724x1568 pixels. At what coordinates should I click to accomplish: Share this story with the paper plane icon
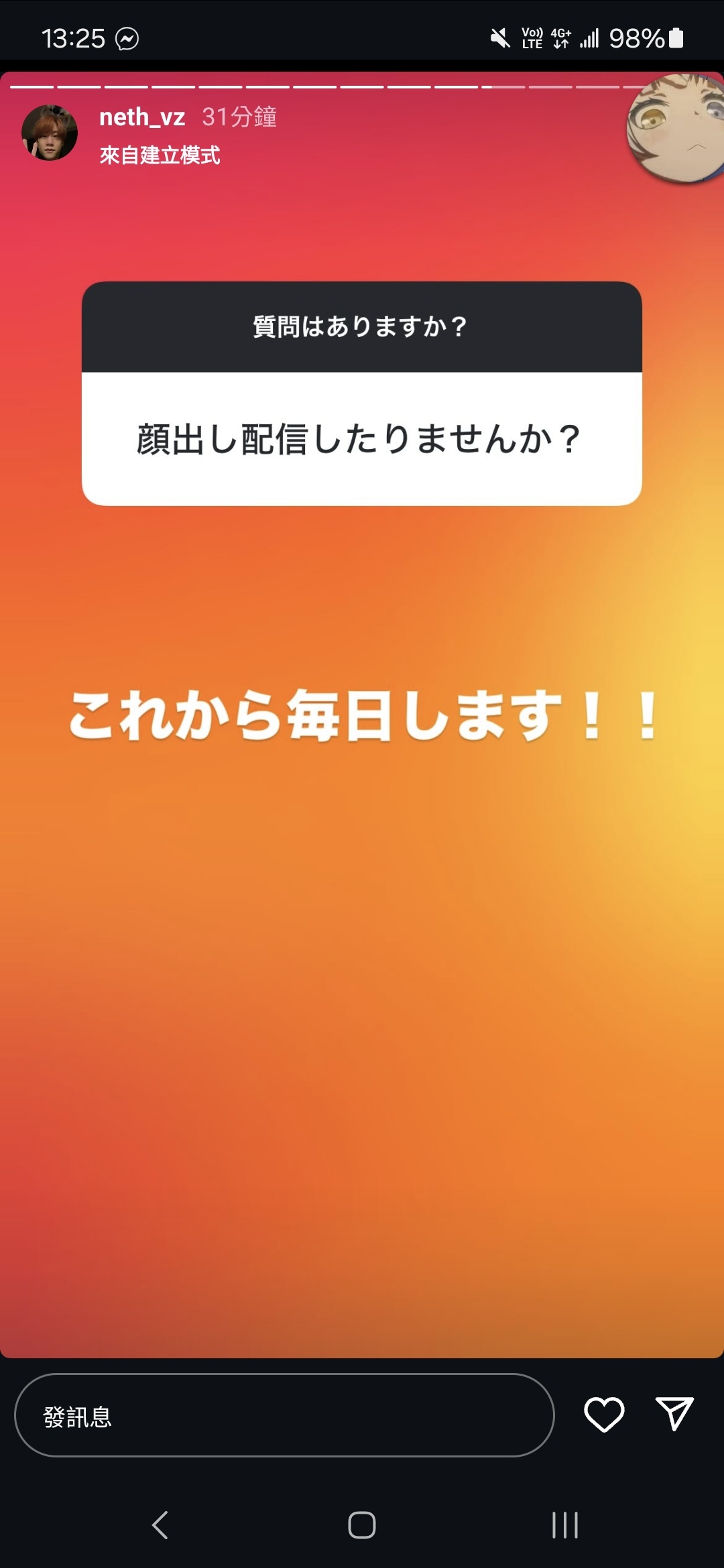pyautogui.click(x=674, y=1414)
